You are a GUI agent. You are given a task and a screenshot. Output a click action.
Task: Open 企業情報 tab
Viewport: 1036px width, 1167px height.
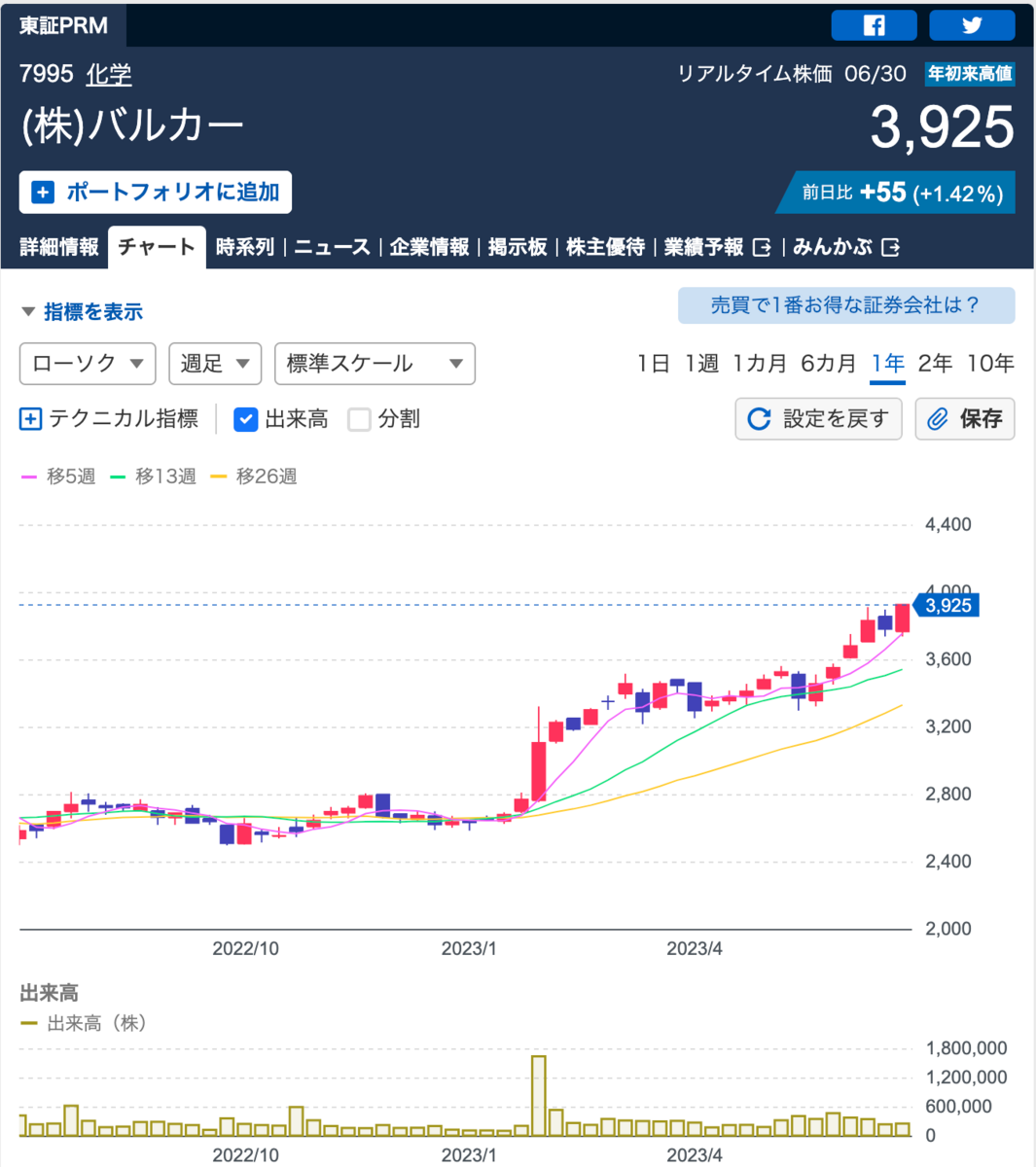(x=429, y=247)
